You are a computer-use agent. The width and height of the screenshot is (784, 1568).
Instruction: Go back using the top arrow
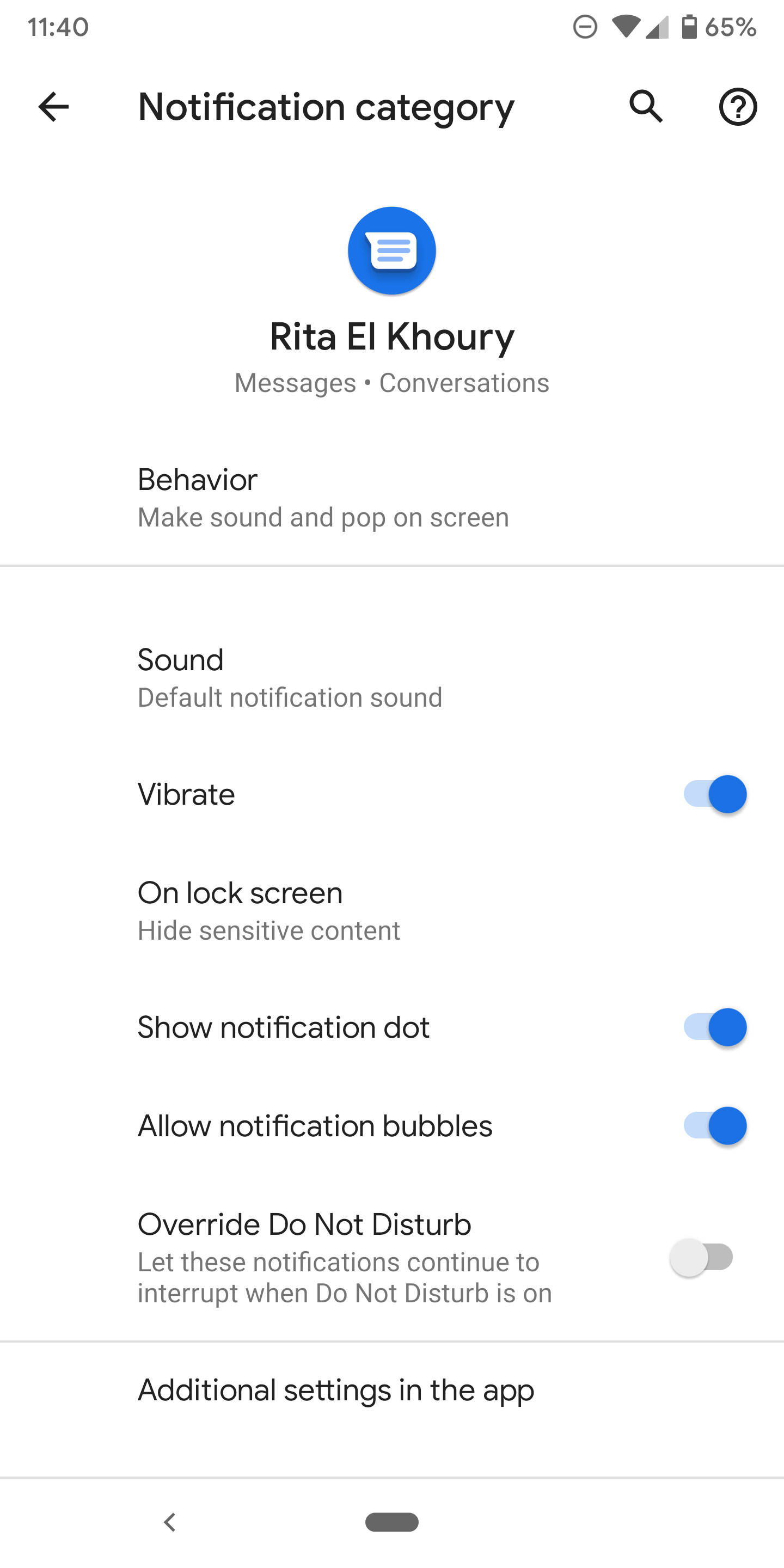pos(53,107)
